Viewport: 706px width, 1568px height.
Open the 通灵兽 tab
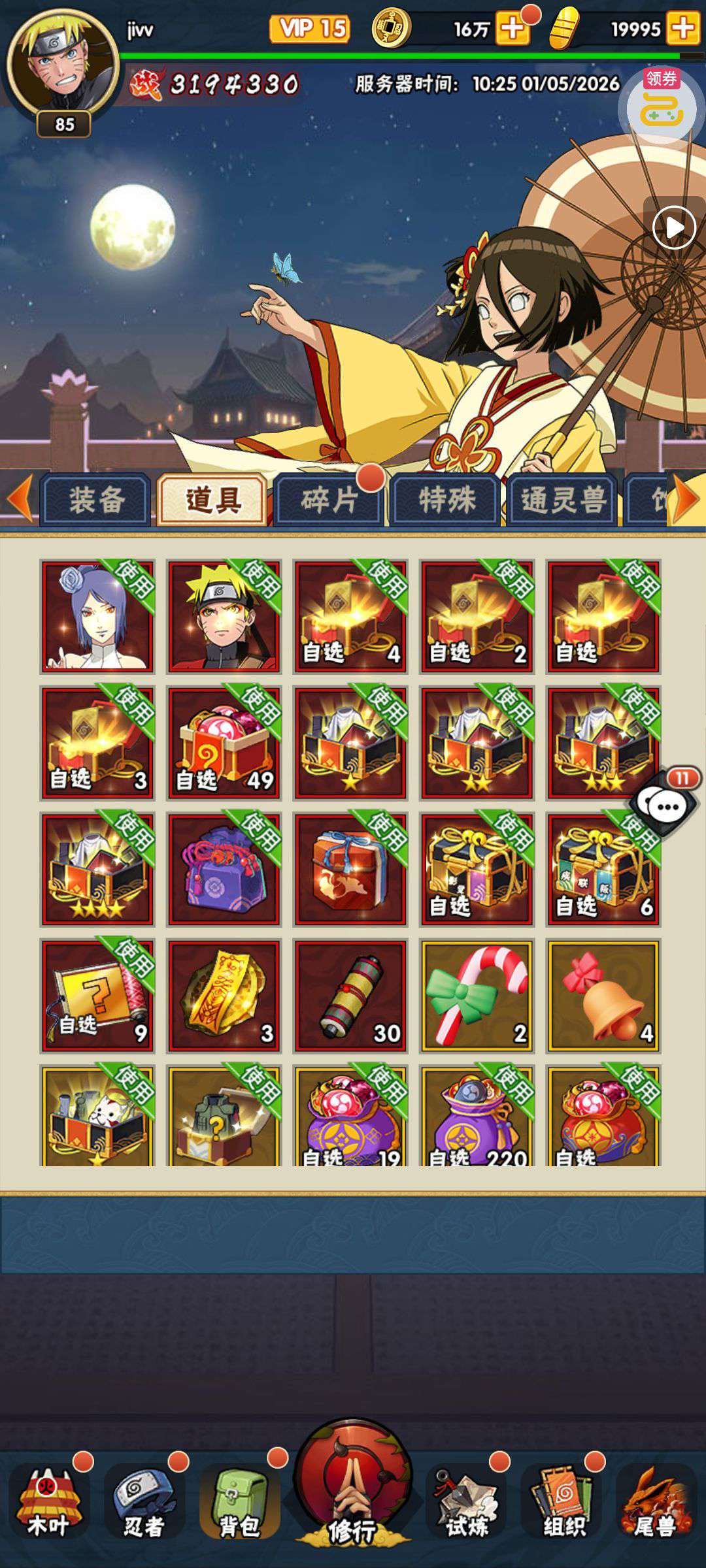coord(563,500)
